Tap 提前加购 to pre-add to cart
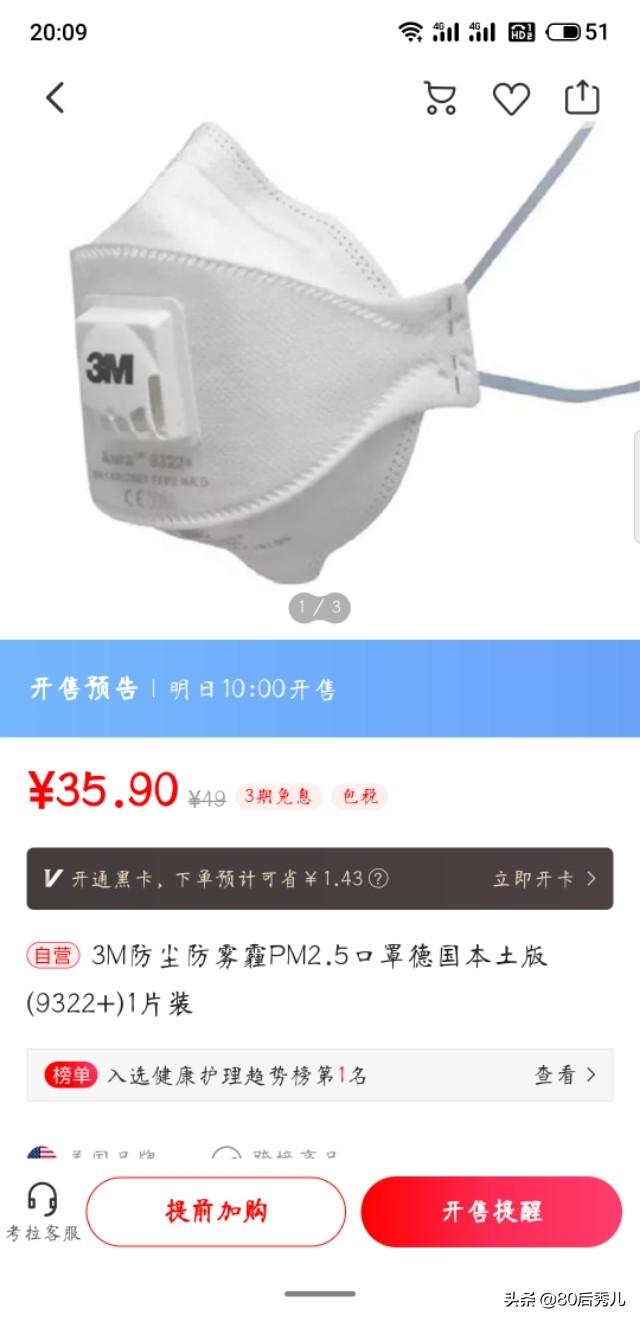The image size is (640, 1322). (216, 1211)
